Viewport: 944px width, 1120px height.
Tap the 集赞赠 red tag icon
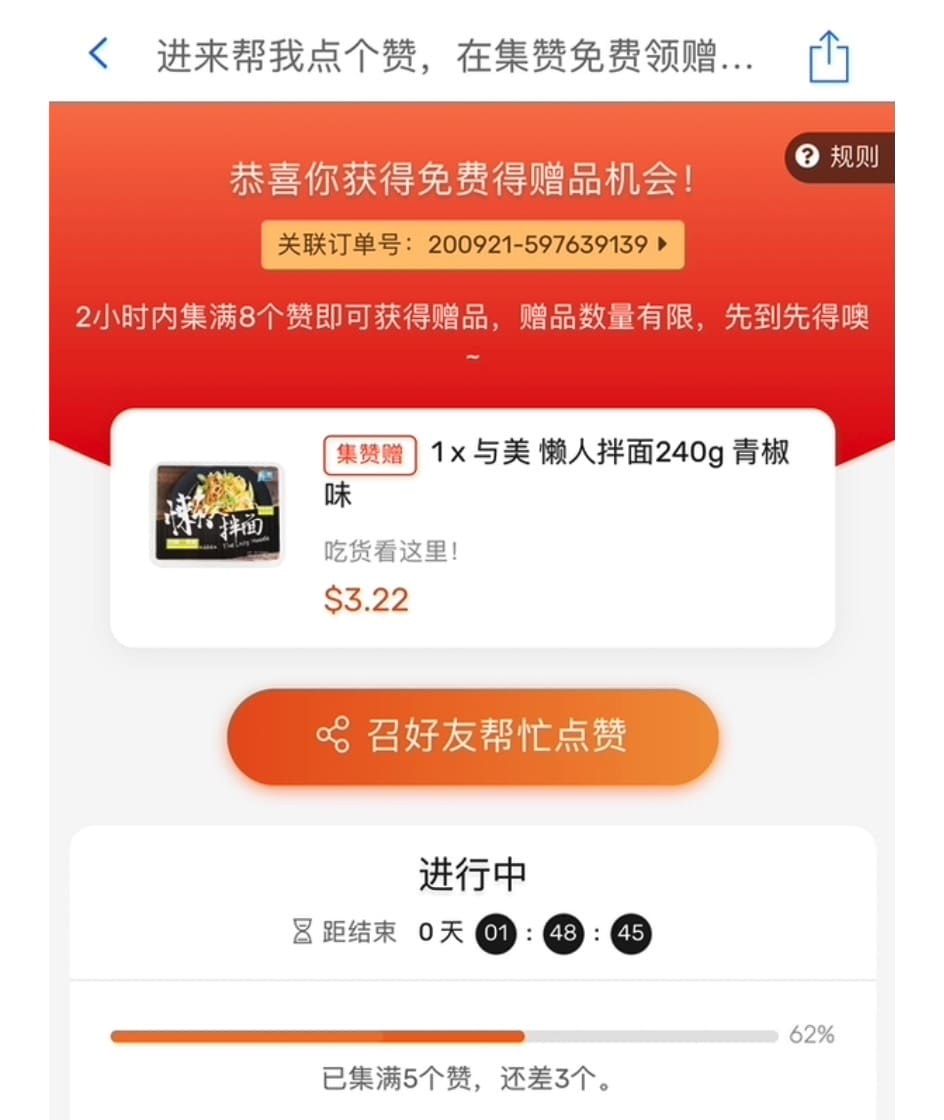tap(369, 454)
